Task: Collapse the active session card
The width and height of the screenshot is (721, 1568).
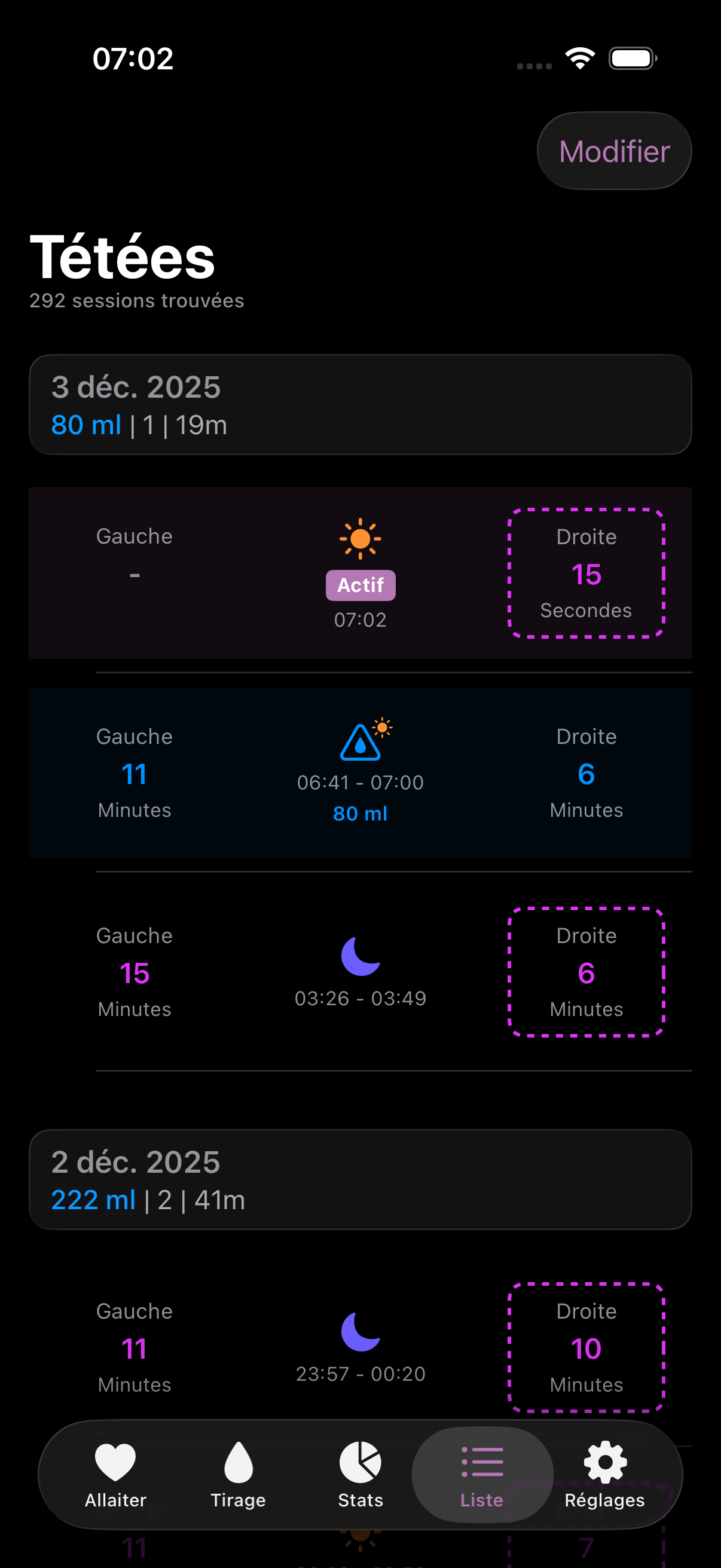Action: tap(360, 572)
